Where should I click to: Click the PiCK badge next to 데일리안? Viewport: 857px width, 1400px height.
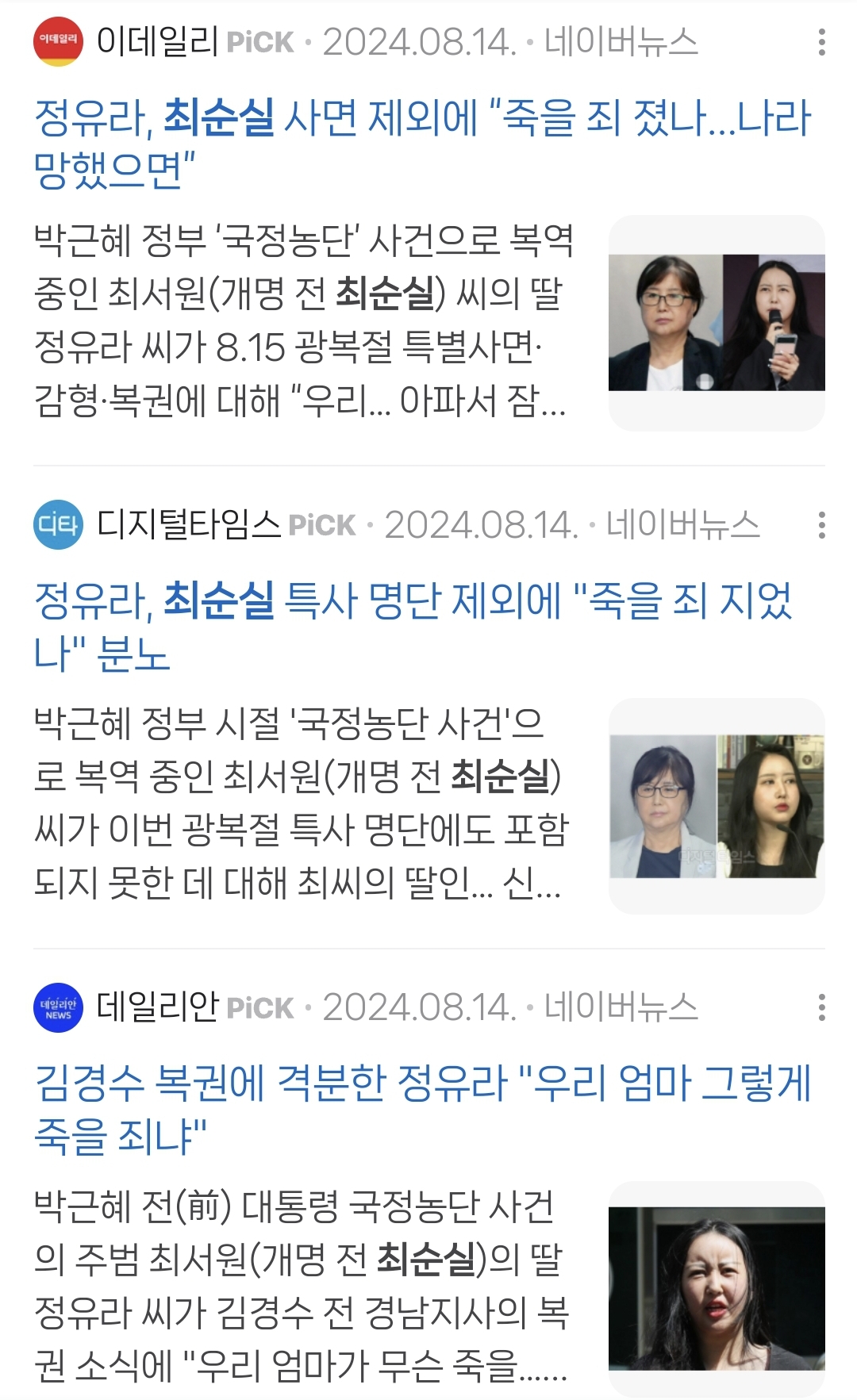pos(262,1007)
